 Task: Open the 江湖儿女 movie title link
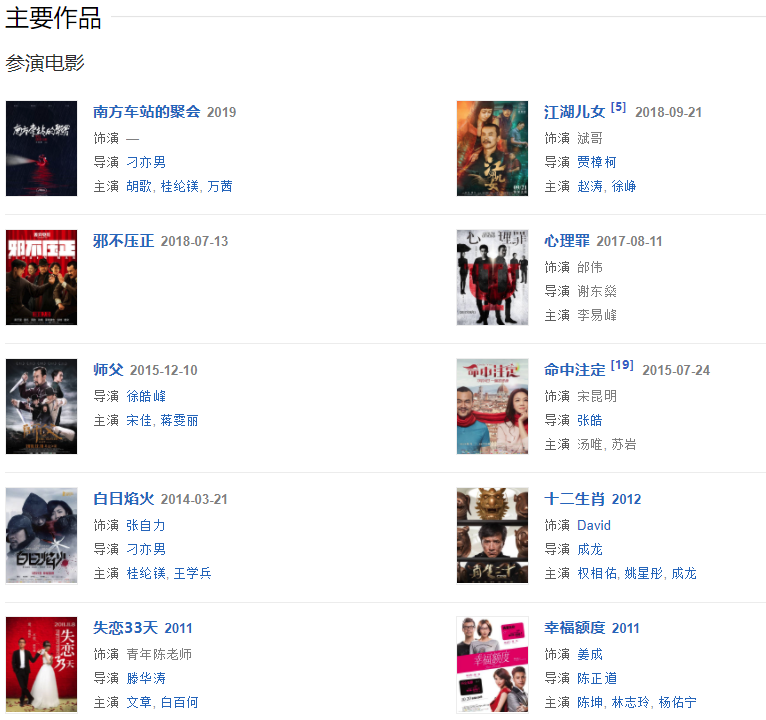(574, 112)
